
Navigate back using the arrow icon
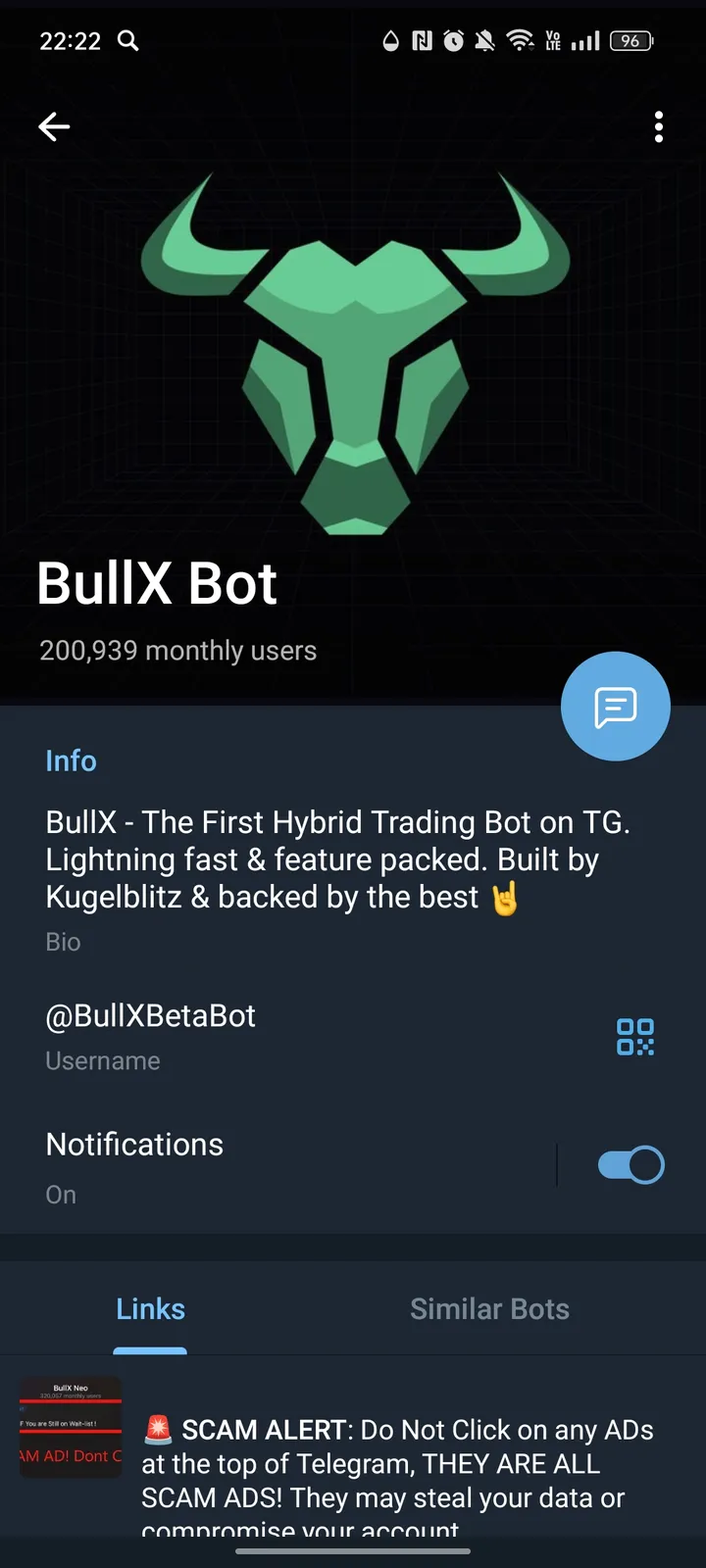[x=54, y=126]
